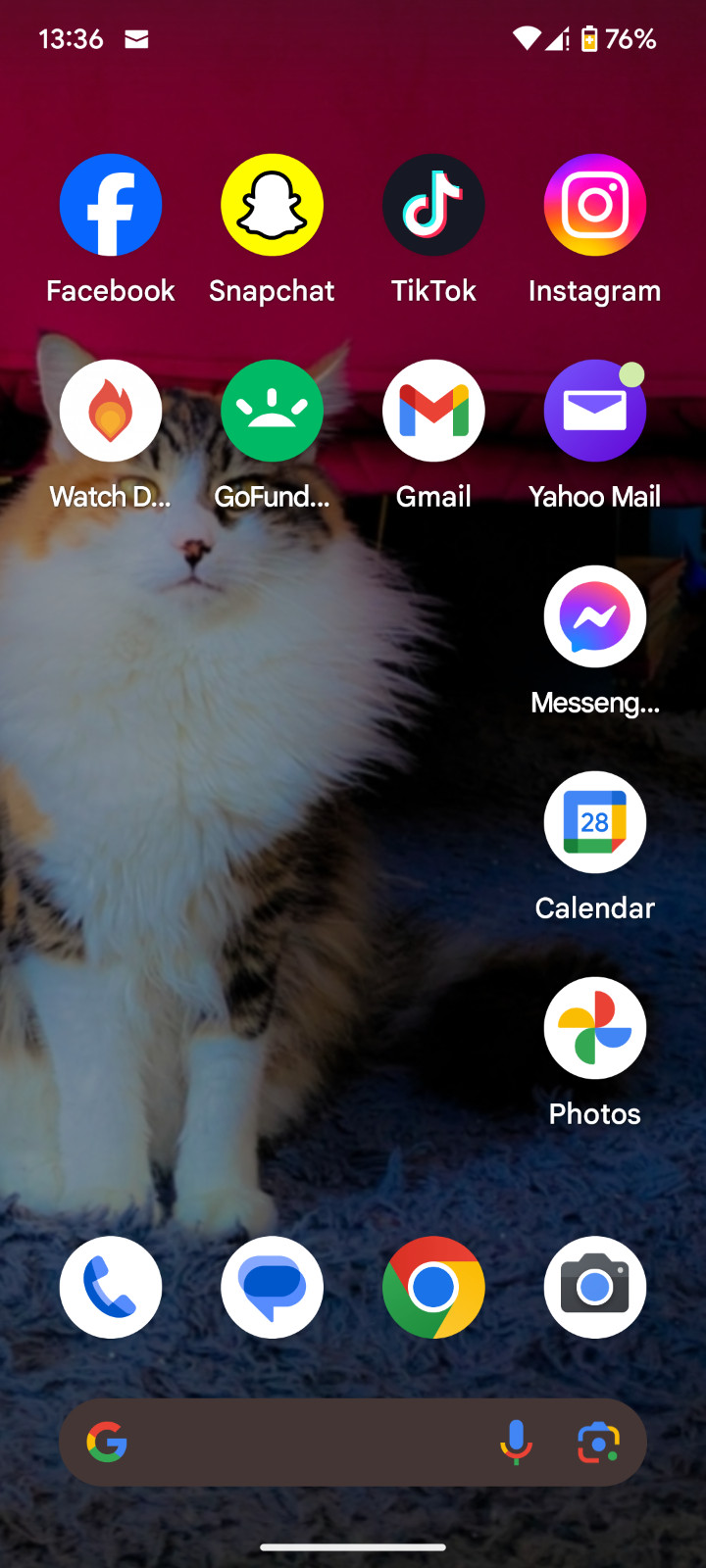Open Google Lens from the search bar

point(598,1443)
